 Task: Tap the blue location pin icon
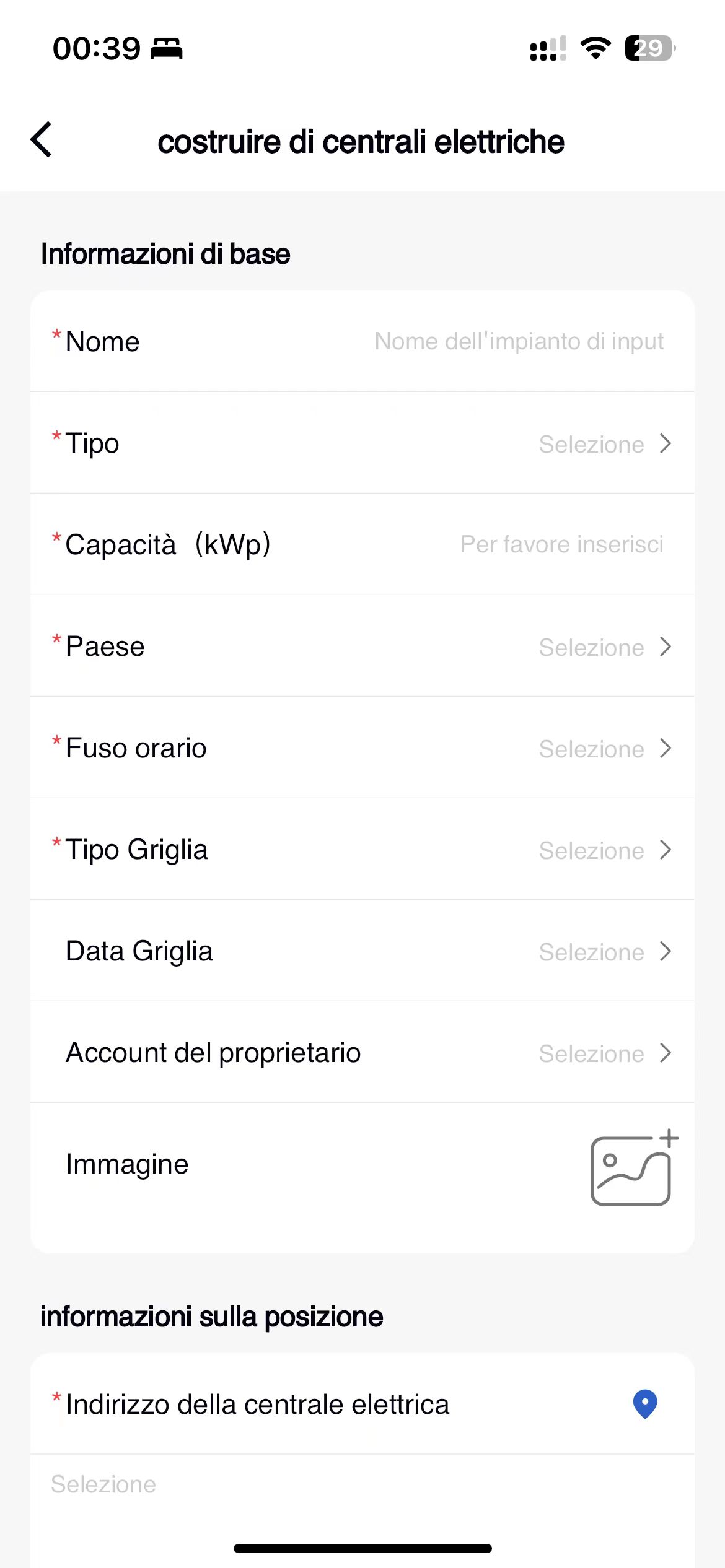click(645, 1404)
